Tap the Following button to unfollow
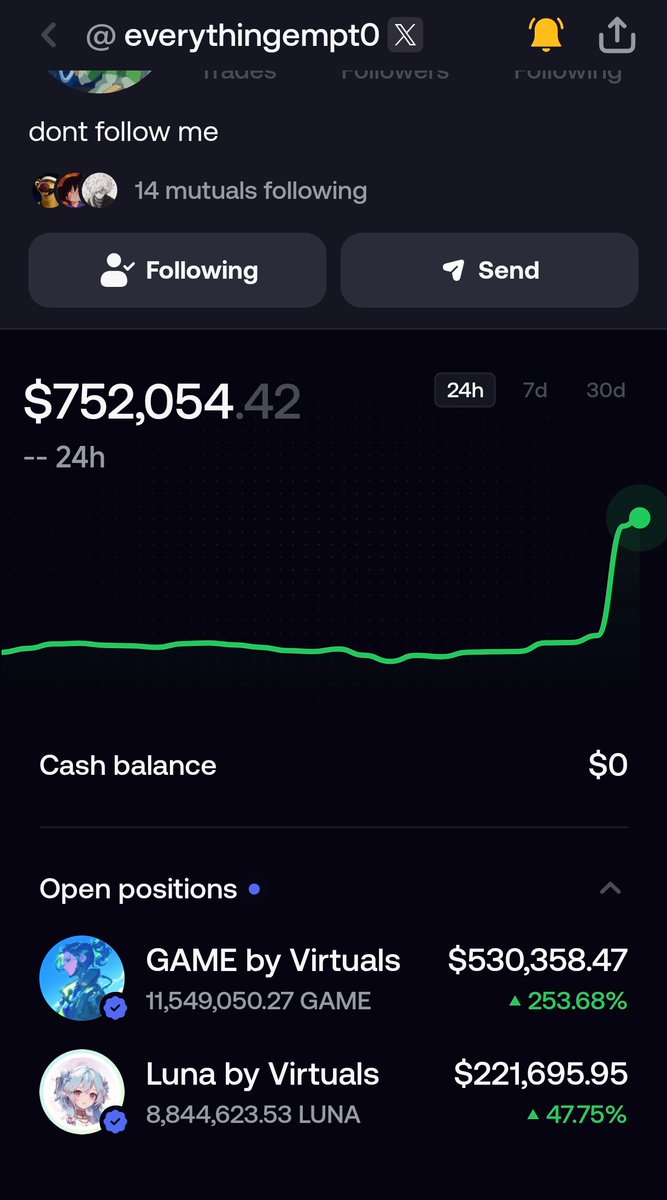The image size is (667, 1200). (x=177, y=270)
